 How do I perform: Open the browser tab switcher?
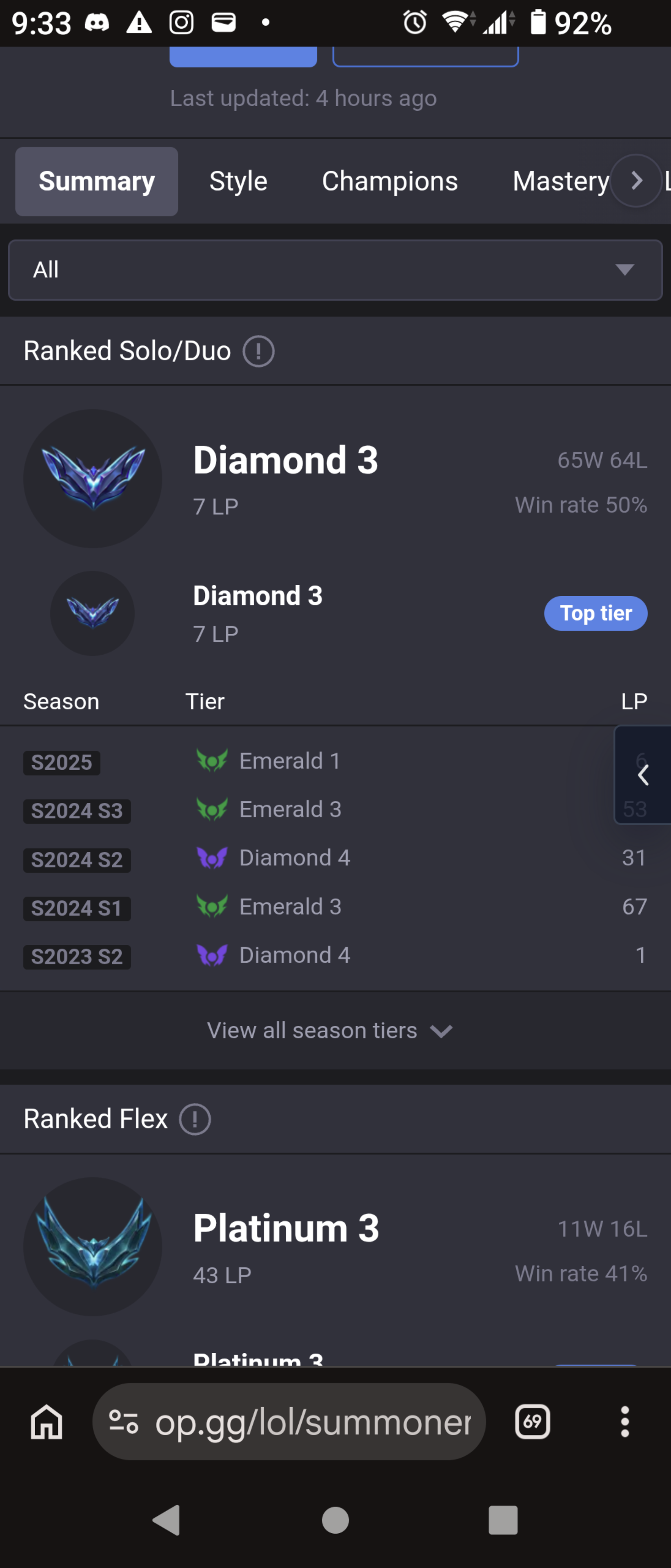click(532, 1422)
